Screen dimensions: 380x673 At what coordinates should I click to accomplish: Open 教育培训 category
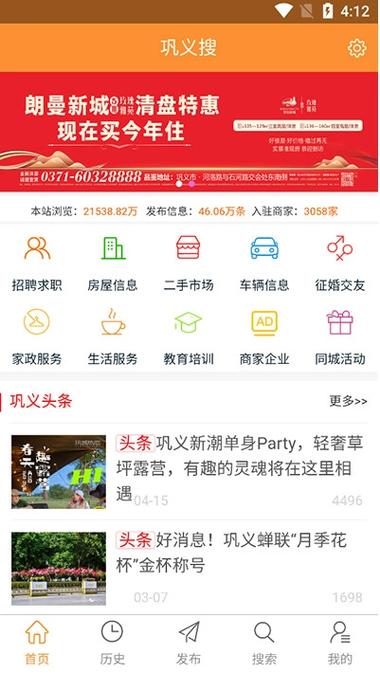pyautogui.click(x=188, y=337)
